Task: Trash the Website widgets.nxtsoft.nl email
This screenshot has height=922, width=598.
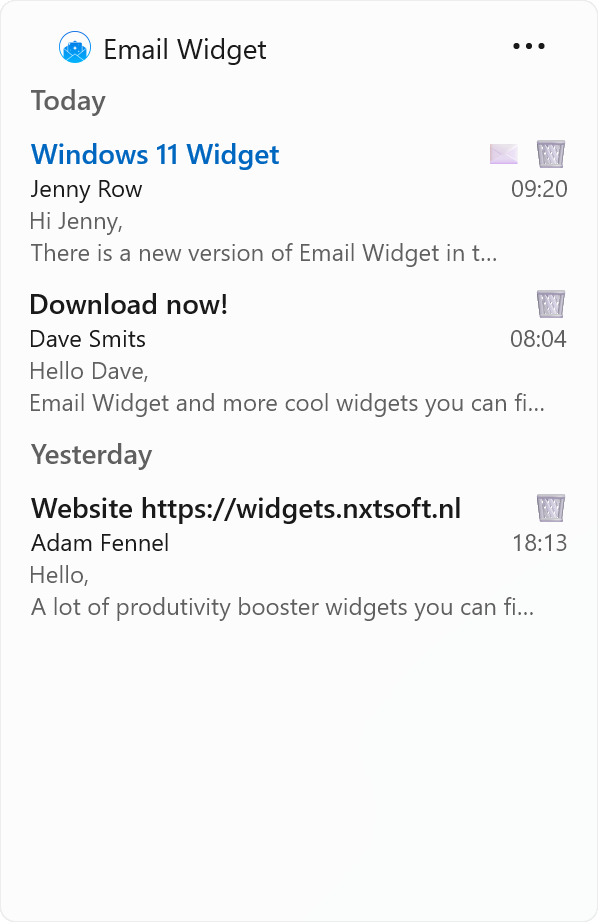Action: [x=551, y=508]
